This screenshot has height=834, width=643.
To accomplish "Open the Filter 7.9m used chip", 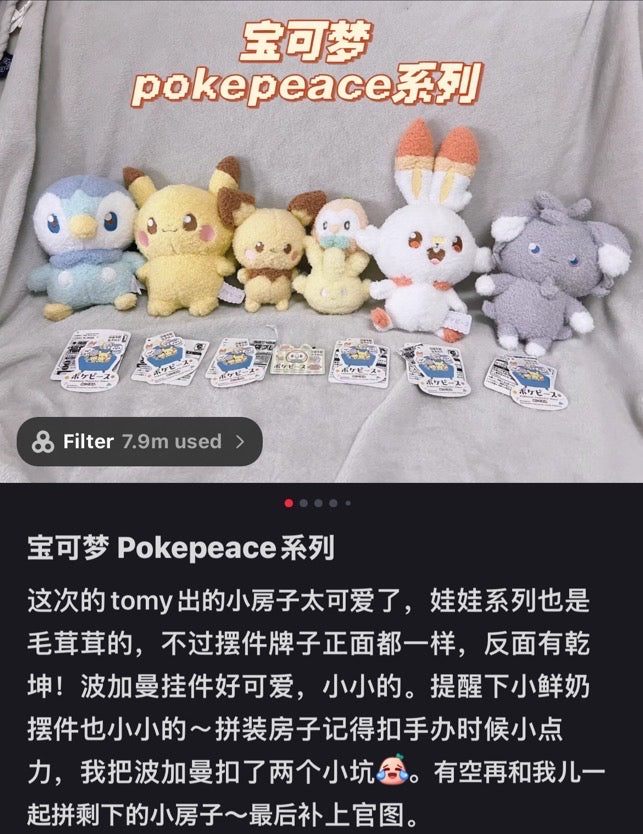I will coord(139,441).
